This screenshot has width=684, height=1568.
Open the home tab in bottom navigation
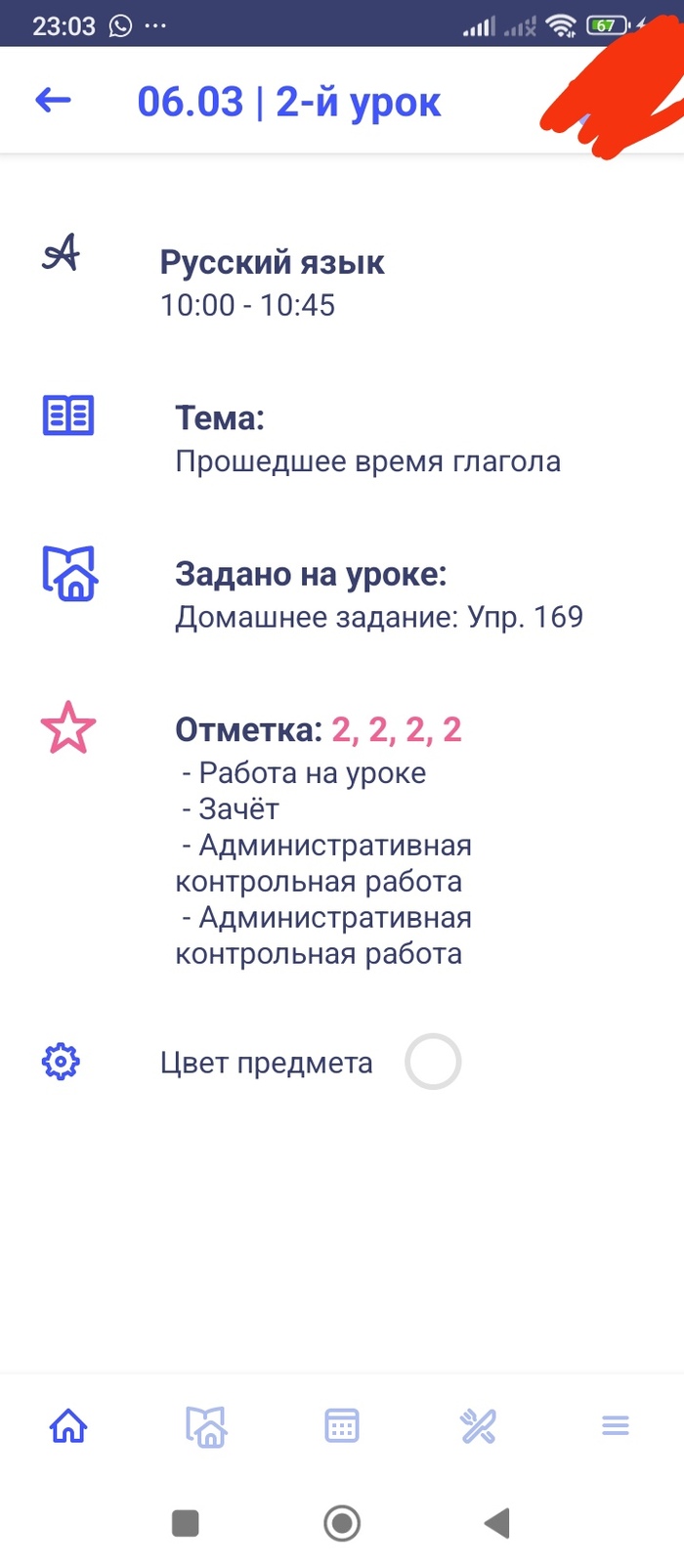coord(68,1426)
